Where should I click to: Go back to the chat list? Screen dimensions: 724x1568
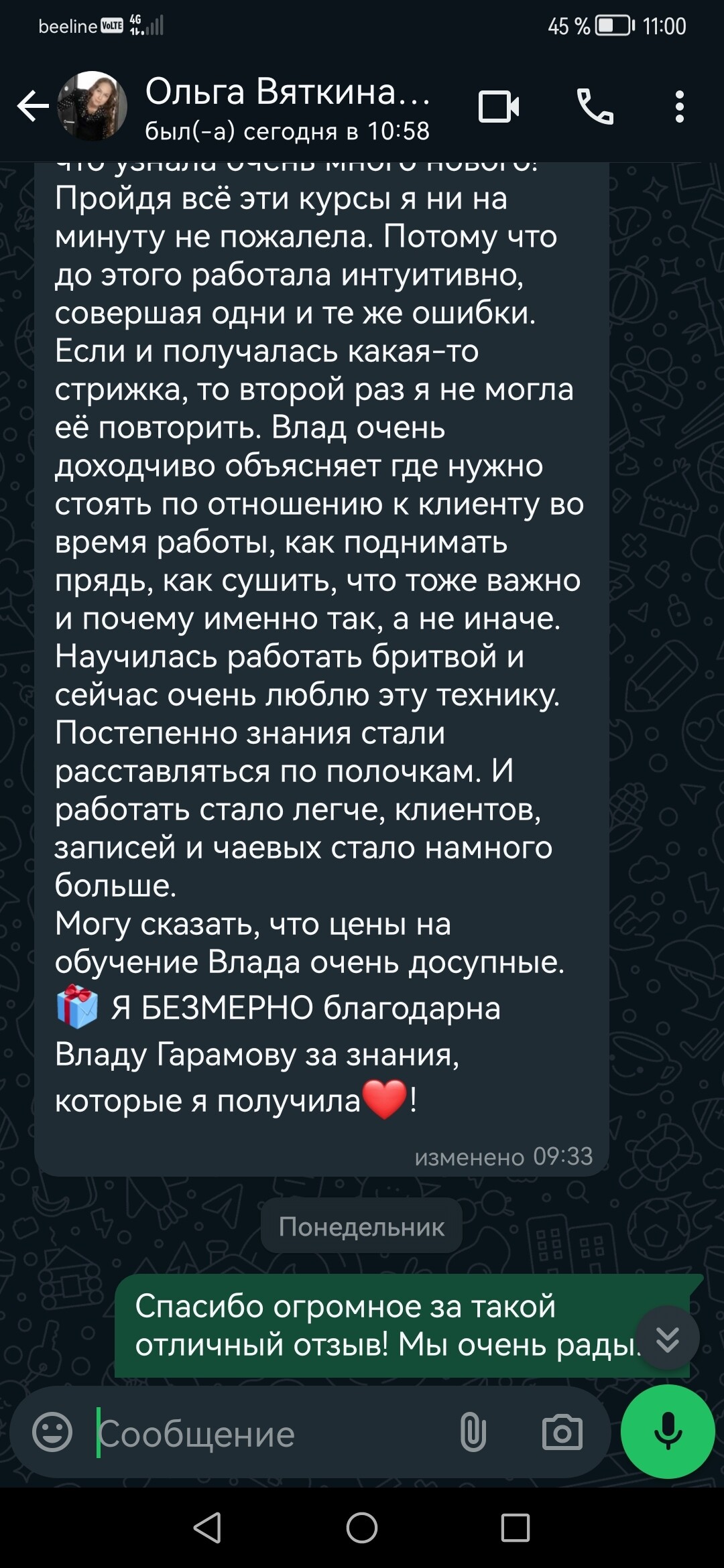(x=32, y=107)
